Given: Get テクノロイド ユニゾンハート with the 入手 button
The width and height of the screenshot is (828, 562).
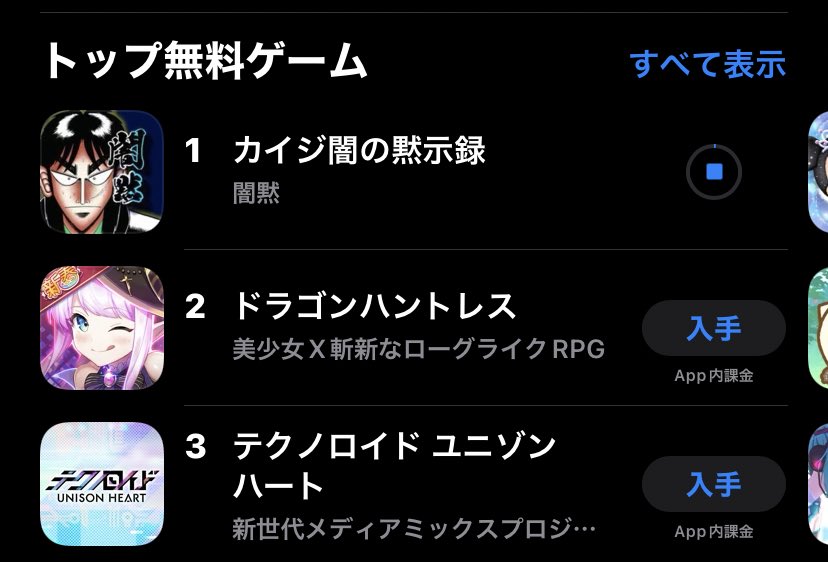Looking at the screenshot, I should click(x=713, y=485).
